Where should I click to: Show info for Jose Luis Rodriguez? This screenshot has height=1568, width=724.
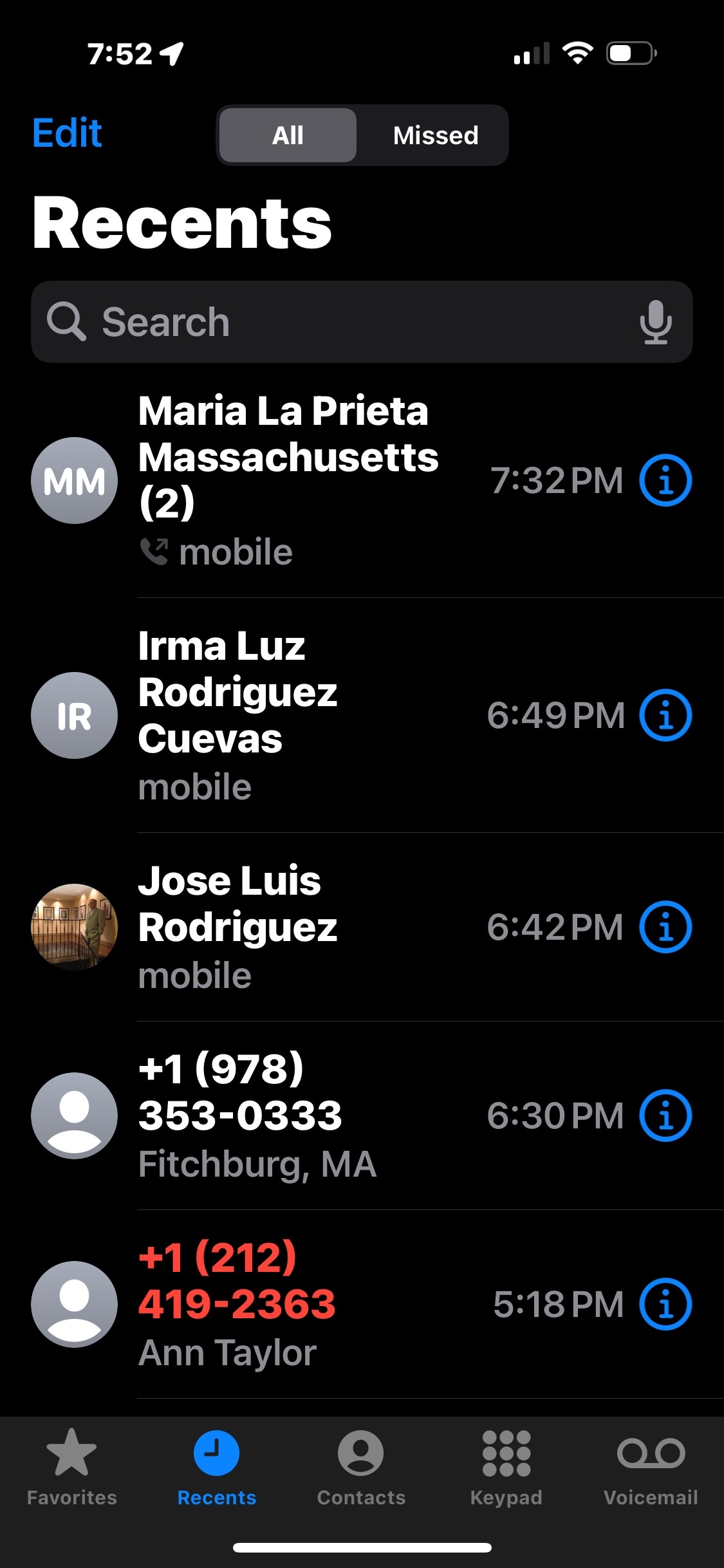665,927
